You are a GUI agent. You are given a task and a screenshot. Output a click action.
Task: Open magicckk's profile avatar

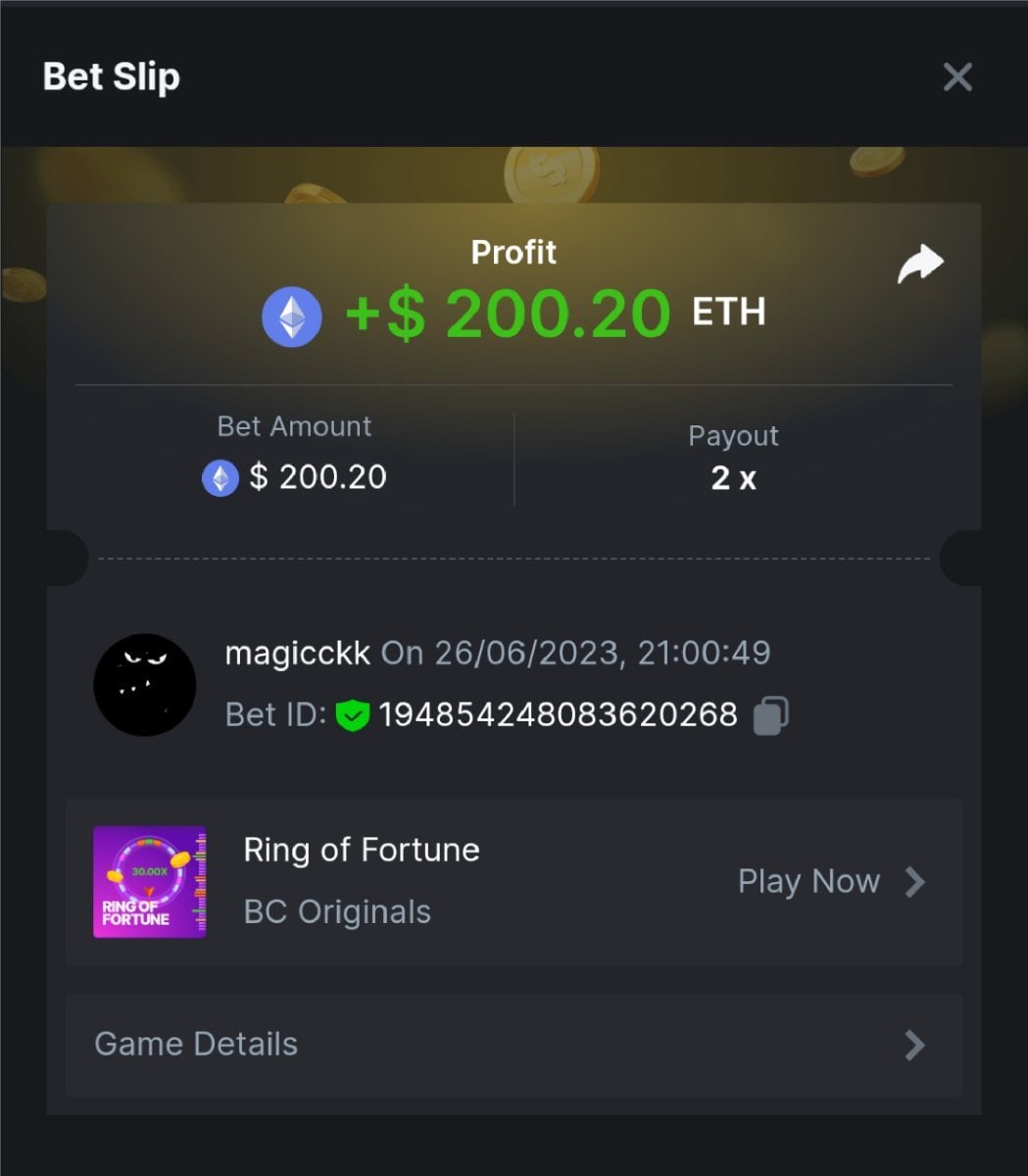(x=145, y=684)
